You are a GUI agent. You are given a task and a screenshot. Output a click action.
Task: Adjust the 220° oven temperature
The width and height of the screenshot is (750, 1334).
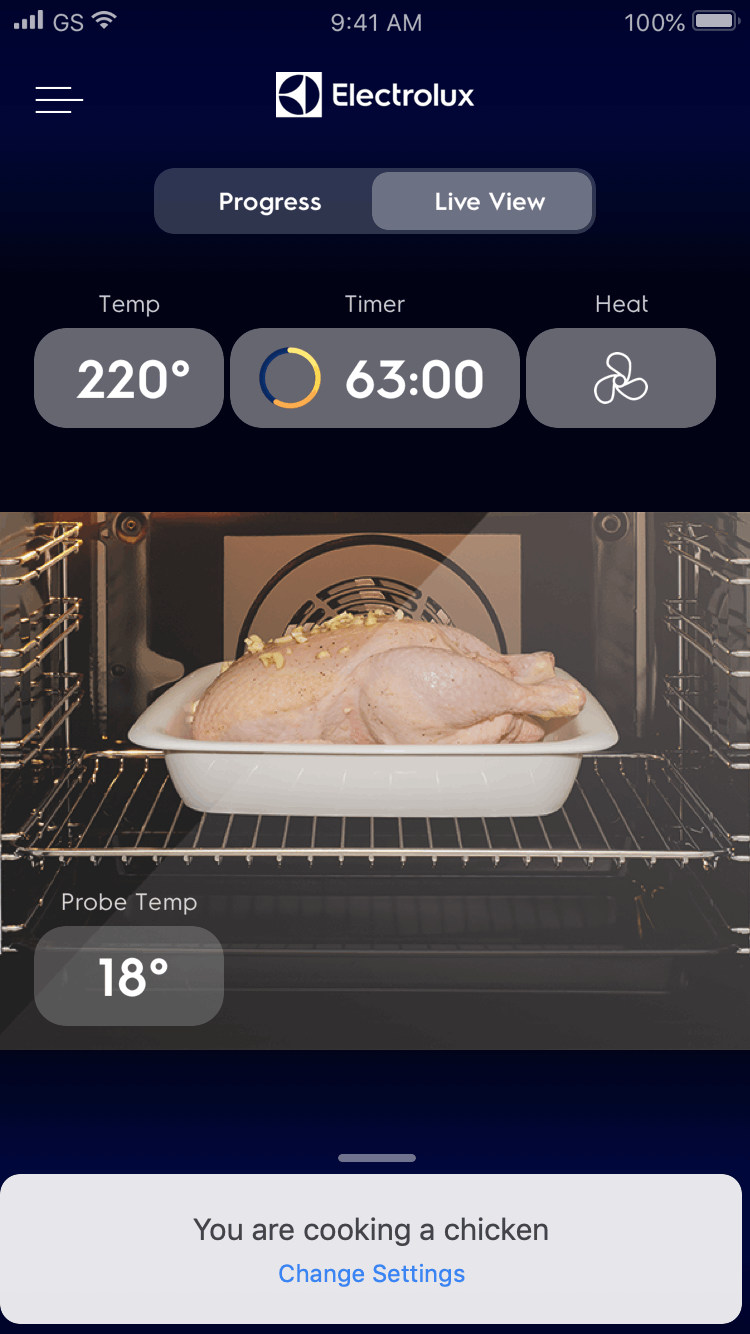[x=129, y=378]
